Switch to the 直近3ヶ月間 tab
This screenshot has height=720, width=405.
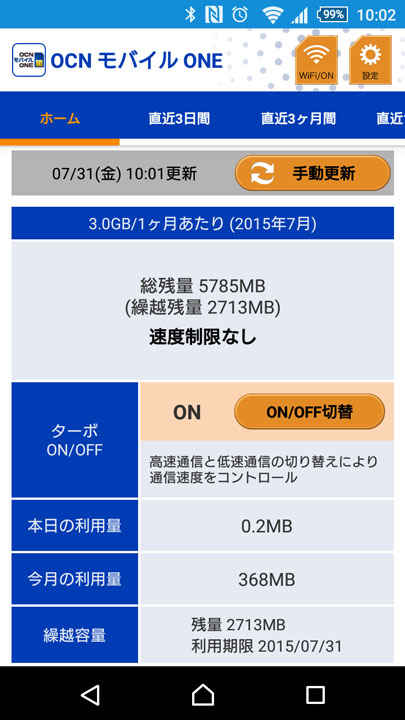pos(298,119)
